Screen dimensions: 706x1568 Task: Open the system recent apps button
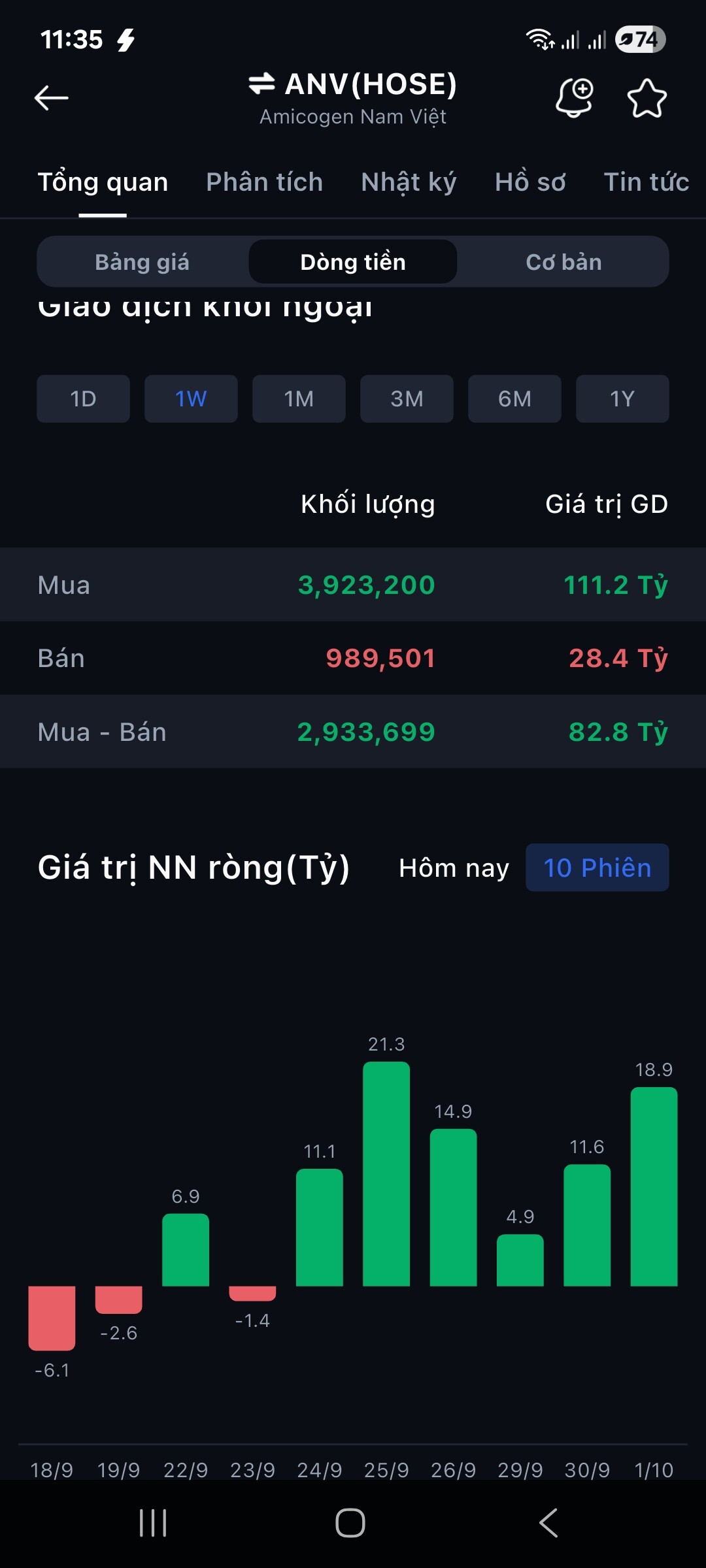coord(153,1523)
